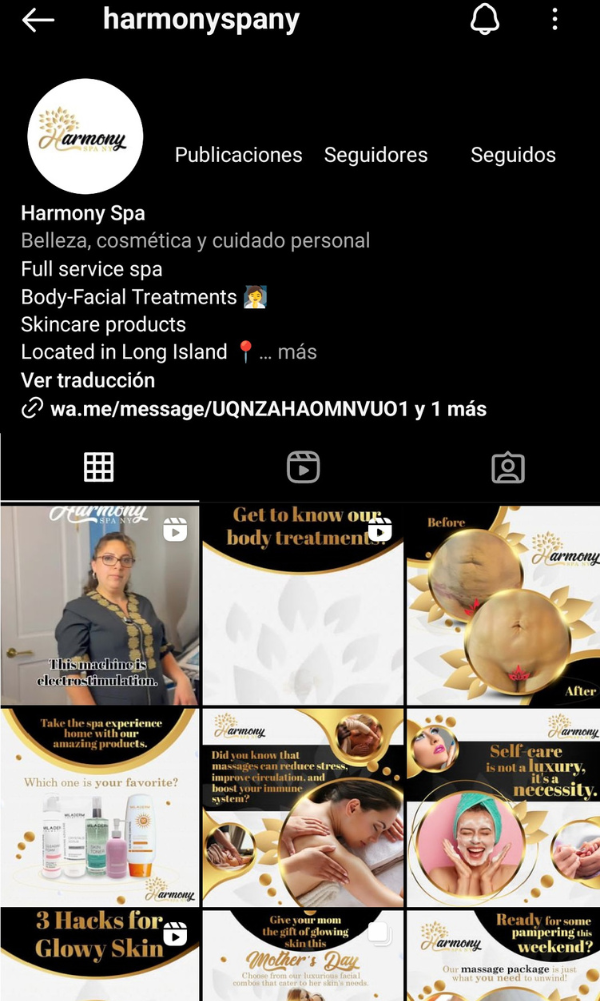The image size is (600, 1001).
Task: Open the Seguidos list
Action: pos(513,155)
